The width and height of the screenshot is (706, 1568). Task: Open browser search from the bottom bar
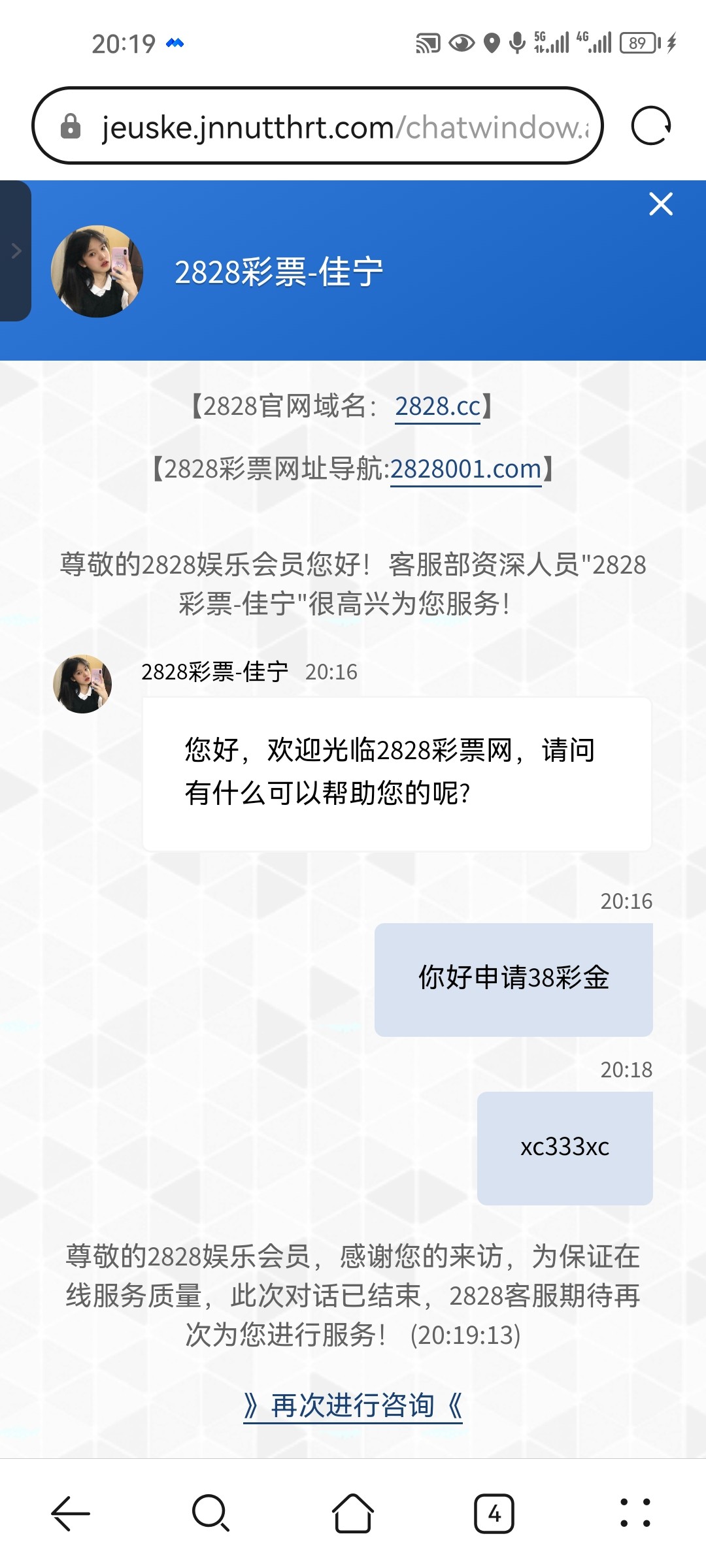[x=210, y=1513]
